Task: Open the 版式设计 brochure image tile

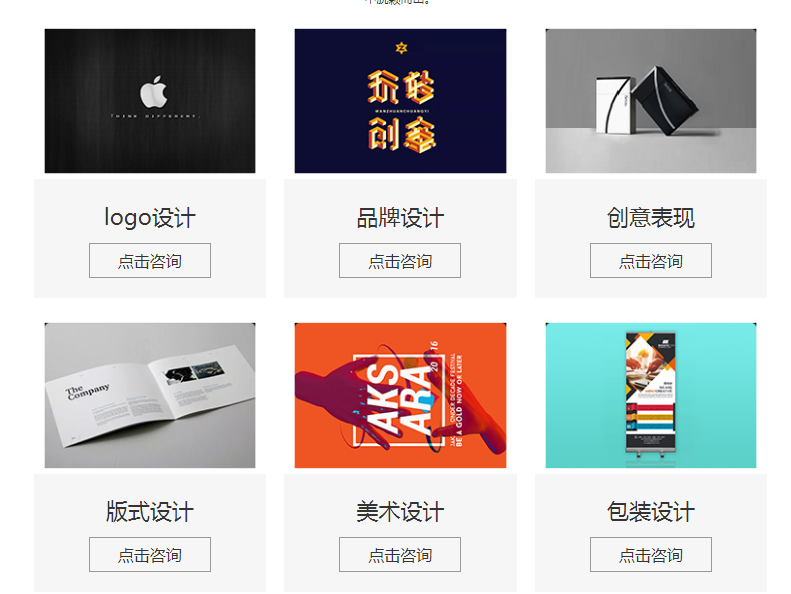Action: tap(150, 395)
